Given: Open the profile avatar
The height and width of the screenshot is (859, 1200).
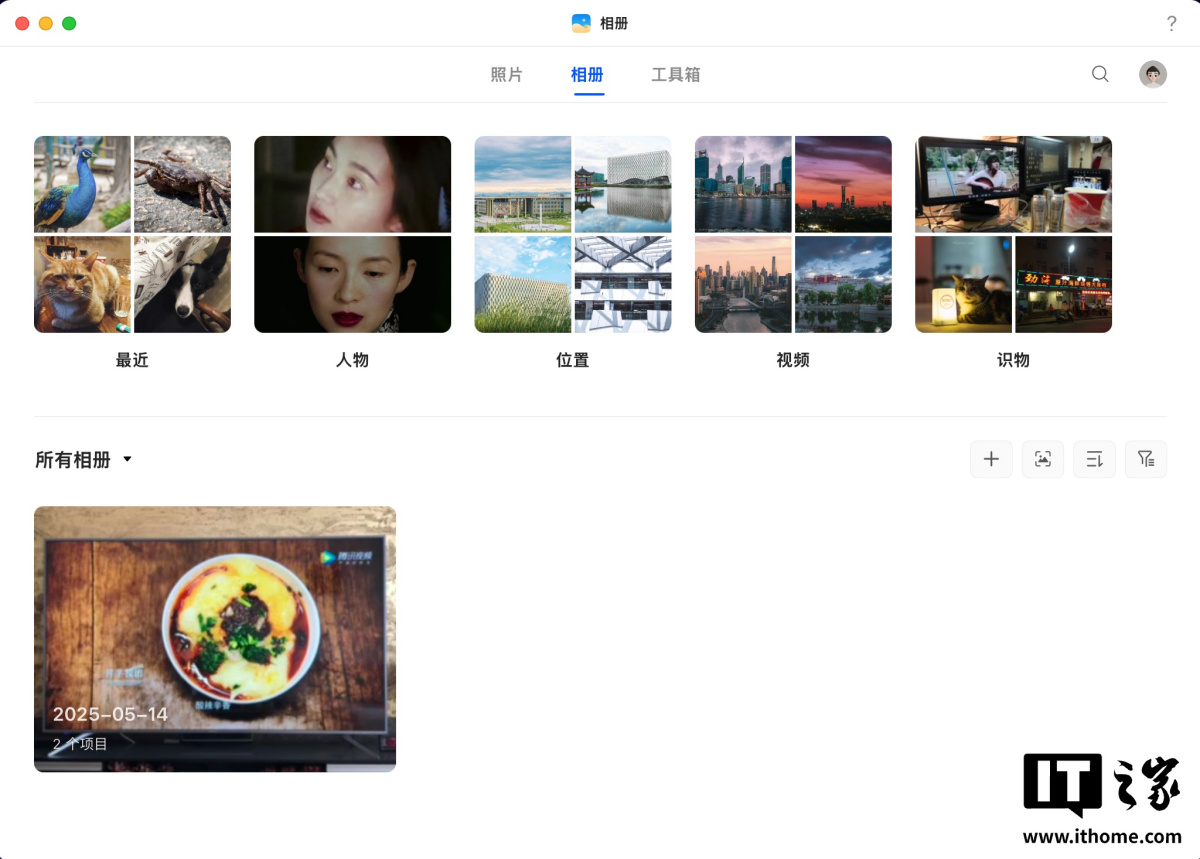Looking at the screenshot, I should click(x=1153, y=74).
